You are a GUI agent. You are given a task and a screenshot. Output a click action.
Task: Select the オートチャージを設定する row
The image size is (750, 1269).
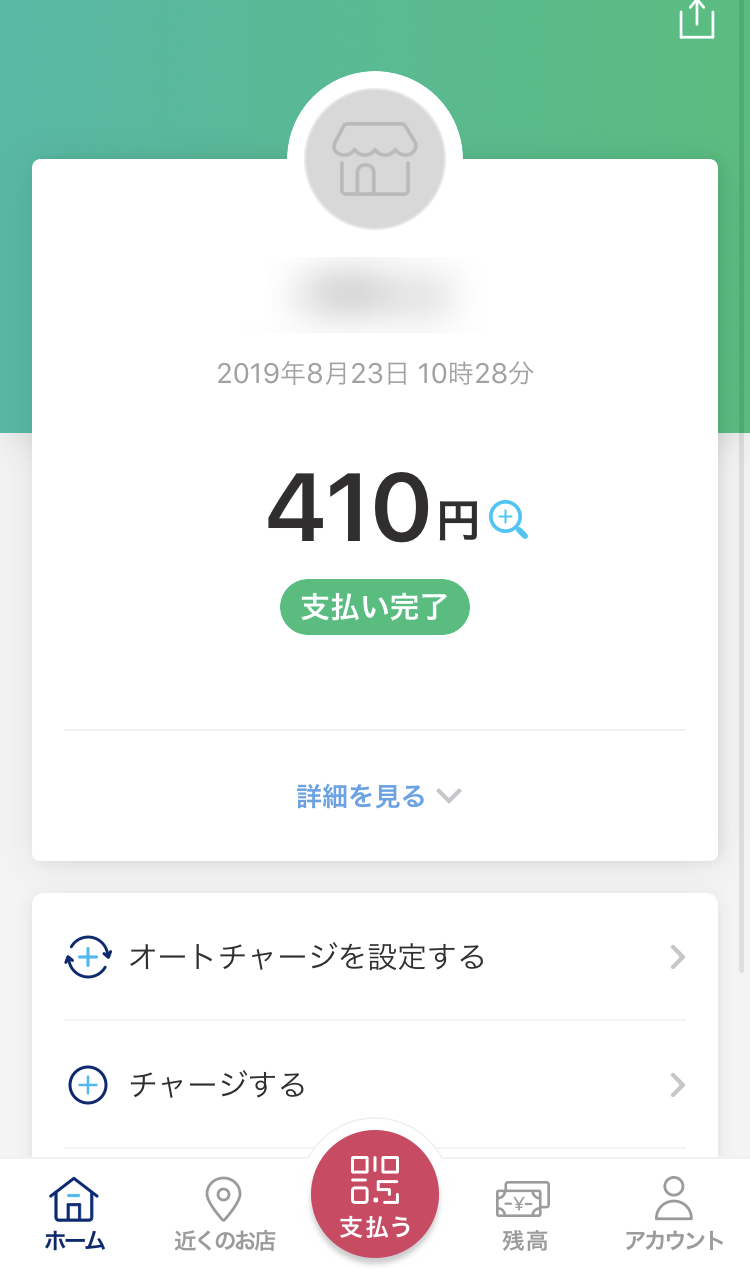point(375,957)
